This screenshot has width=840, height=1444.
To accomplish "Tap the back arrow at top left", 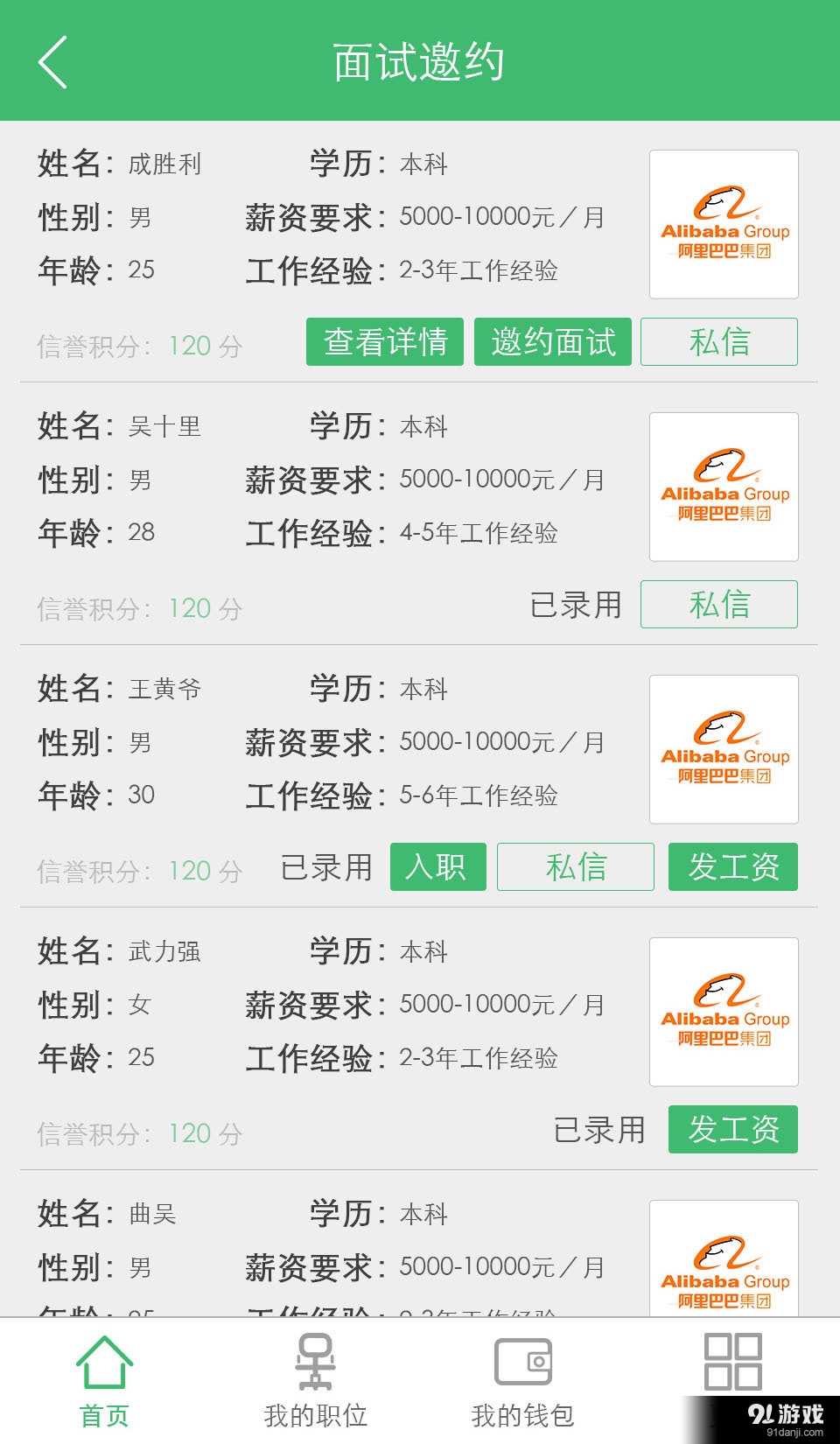I will click(x=52, y=63).
